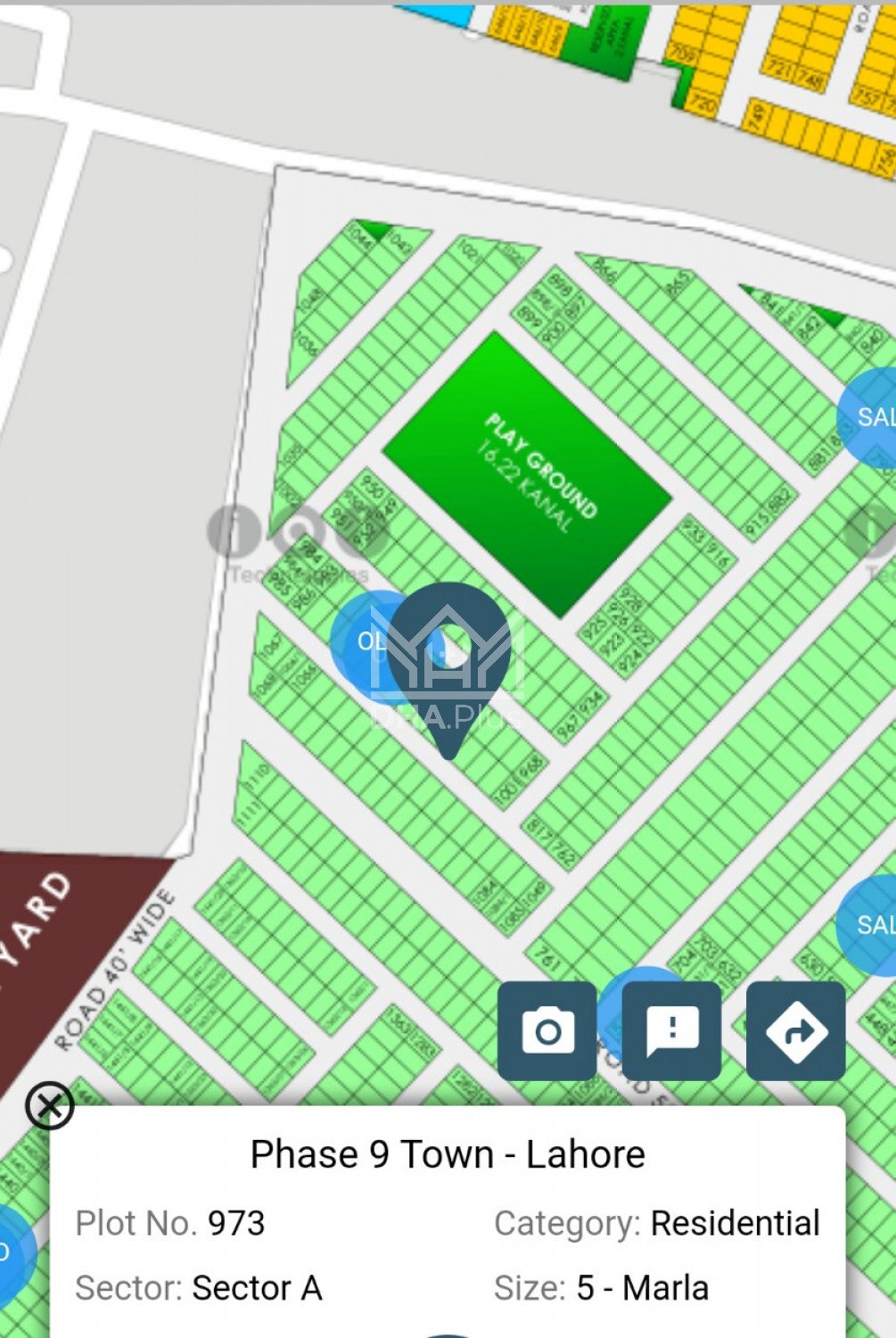Screen dimensions: 896x1338
Task: Close the Phase 9 Town plot details card
Action: [x=50, y=1106]
